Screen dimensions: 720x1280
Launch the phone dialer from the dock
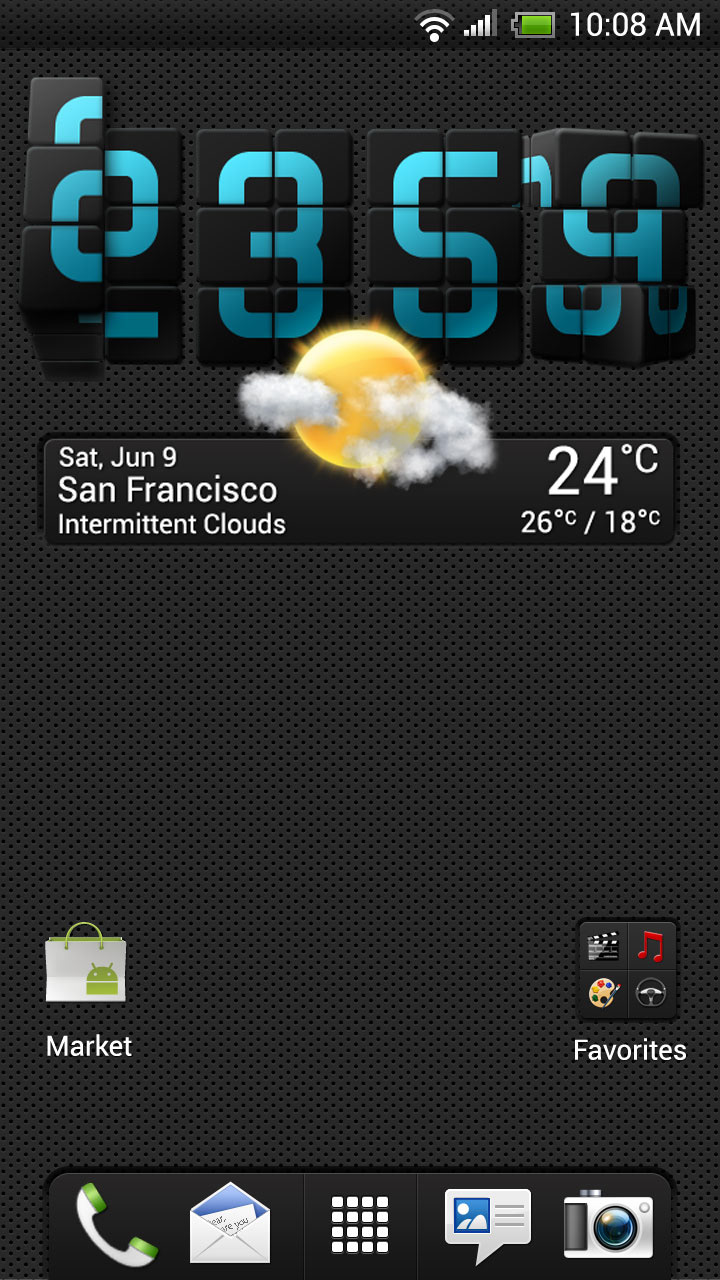[x=116, y=1224]
